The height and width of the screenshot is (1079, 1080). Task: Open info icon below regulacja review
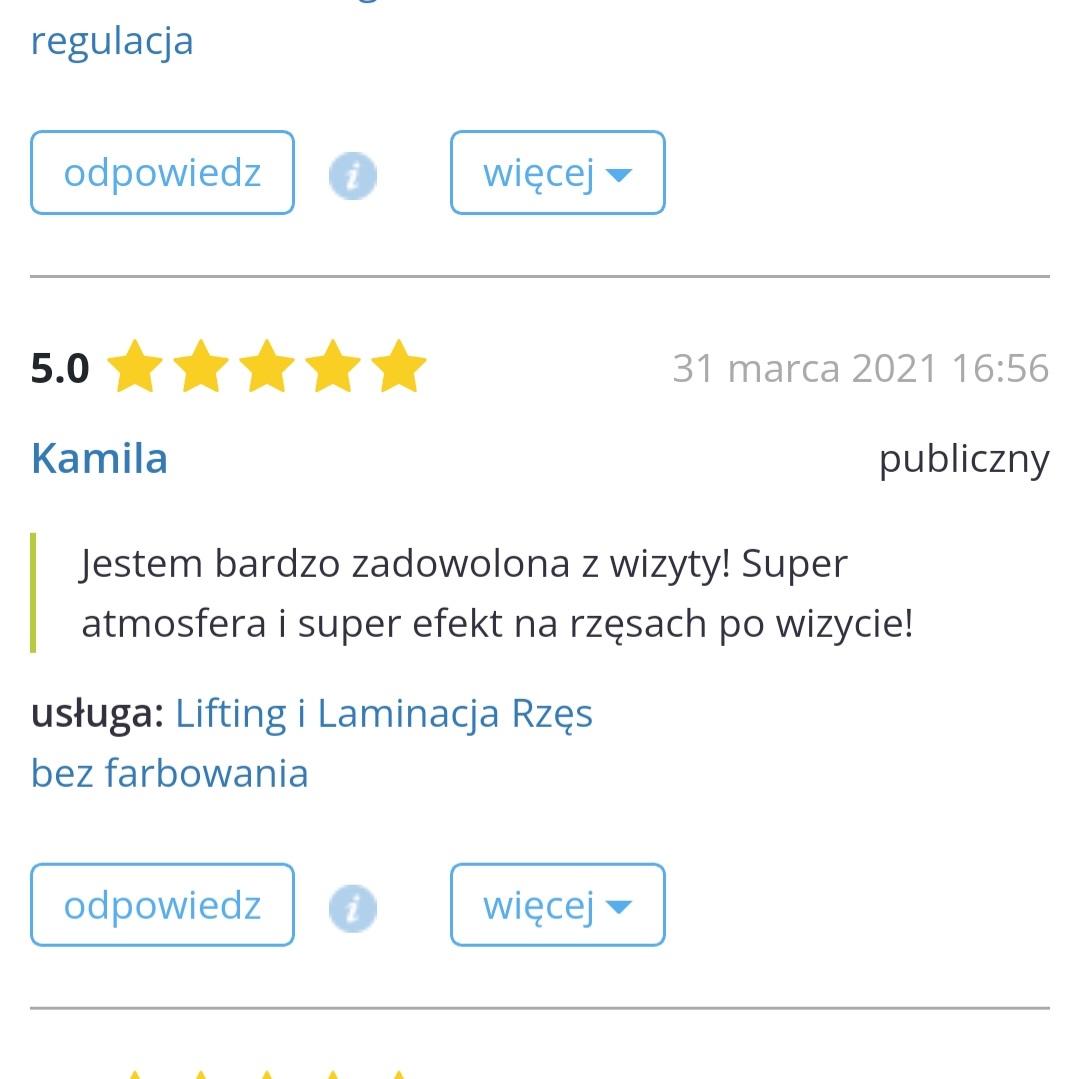[x=353, y=177]
